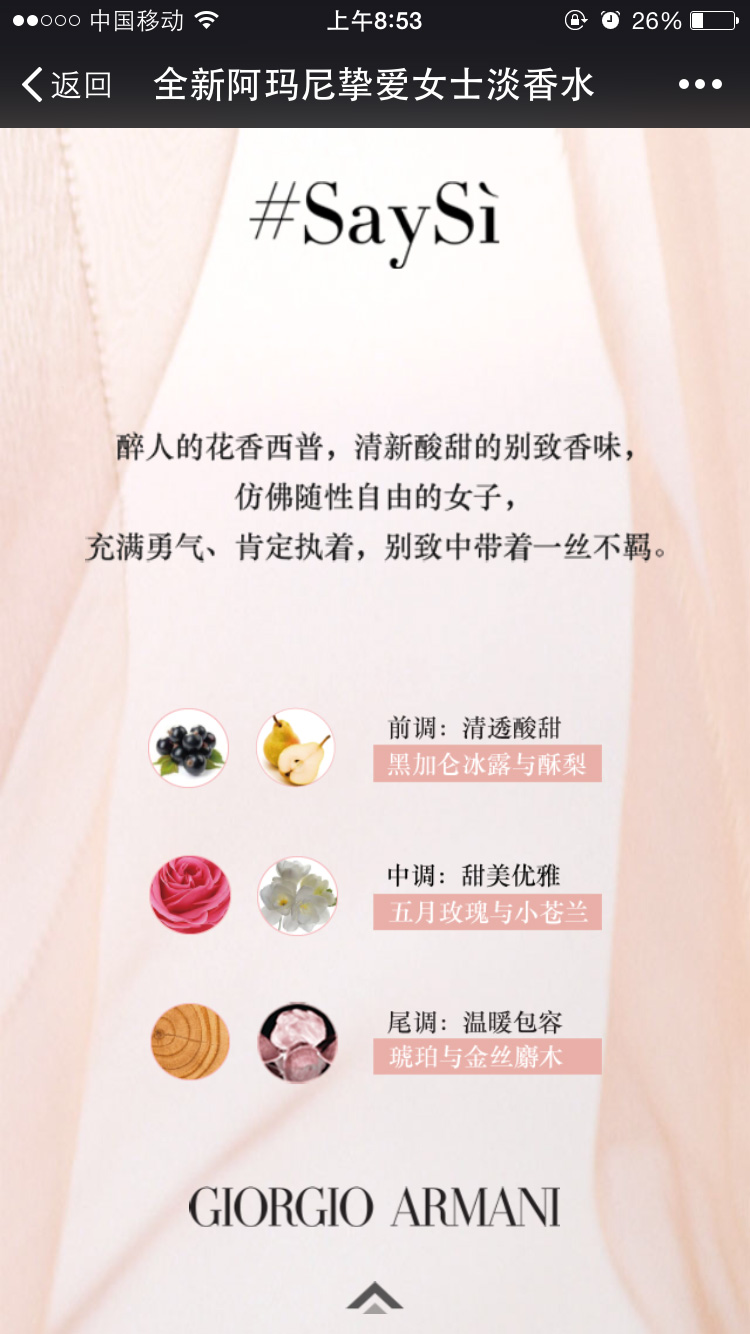Image resolution: width=750 pixels, height=1334 pixels.
Task: Open the three-dot overflow menu
Action: click(x=700, y=85)
